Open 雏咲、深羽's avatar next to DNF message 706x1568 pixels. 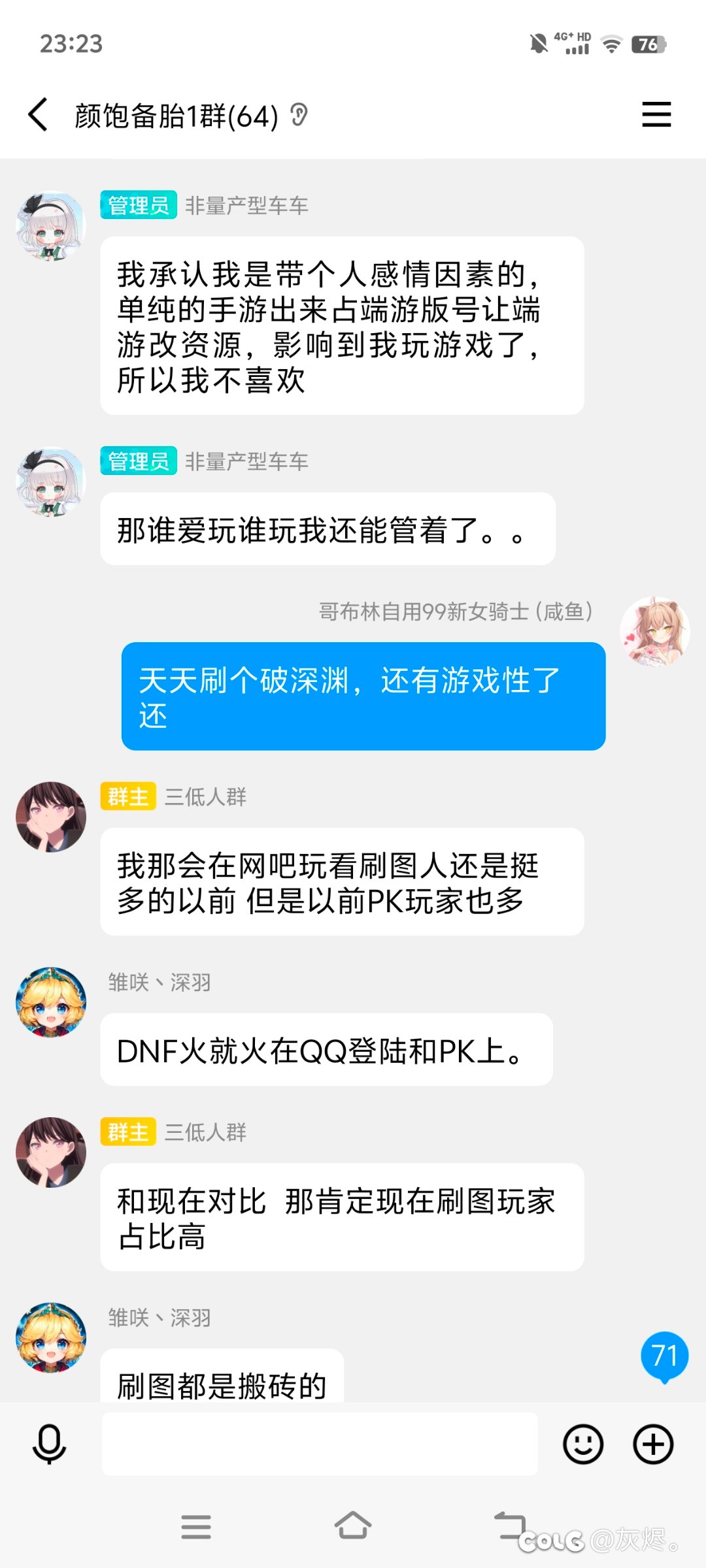pyautogui.click(x=51, y=1002)
